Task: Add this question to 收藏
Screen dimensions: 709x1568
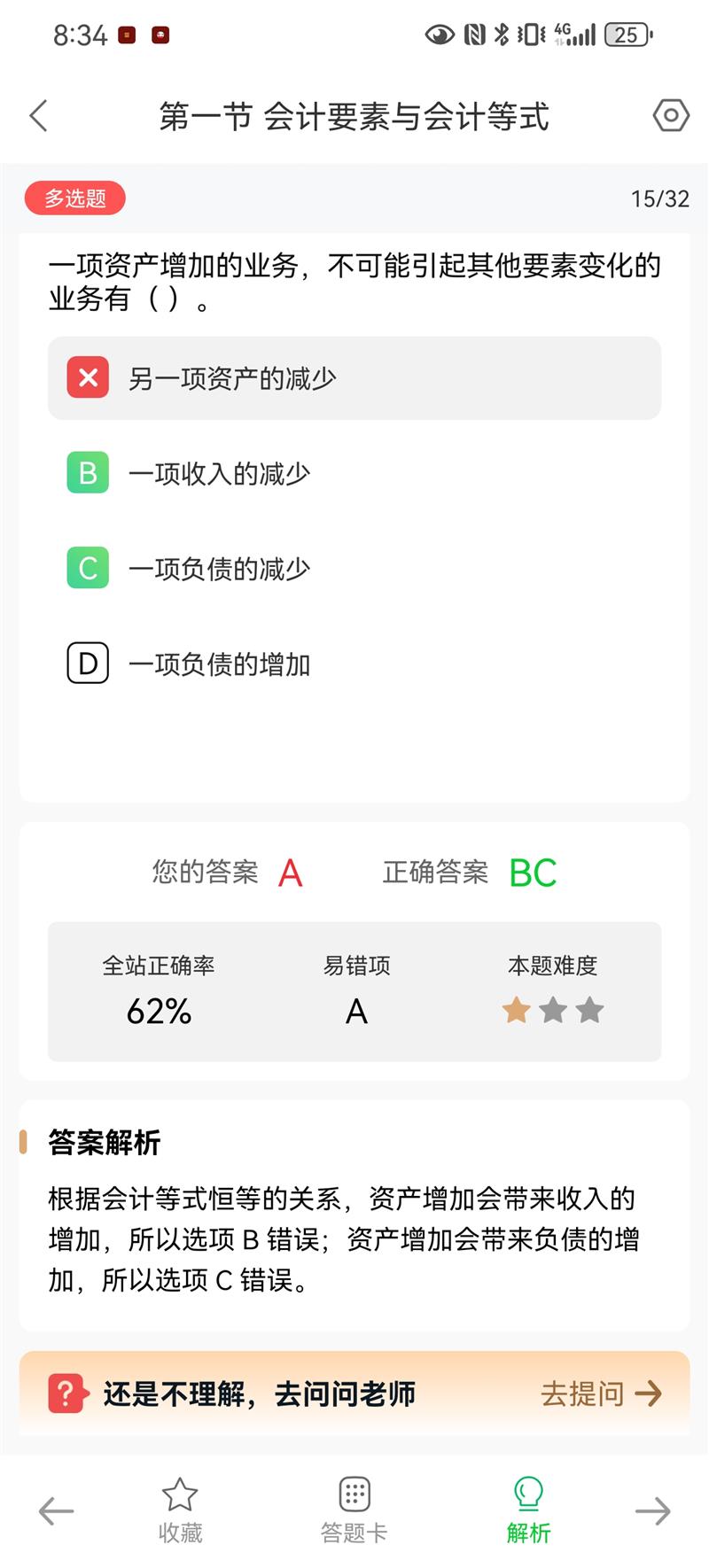Action: click(x=180, y=1511)
